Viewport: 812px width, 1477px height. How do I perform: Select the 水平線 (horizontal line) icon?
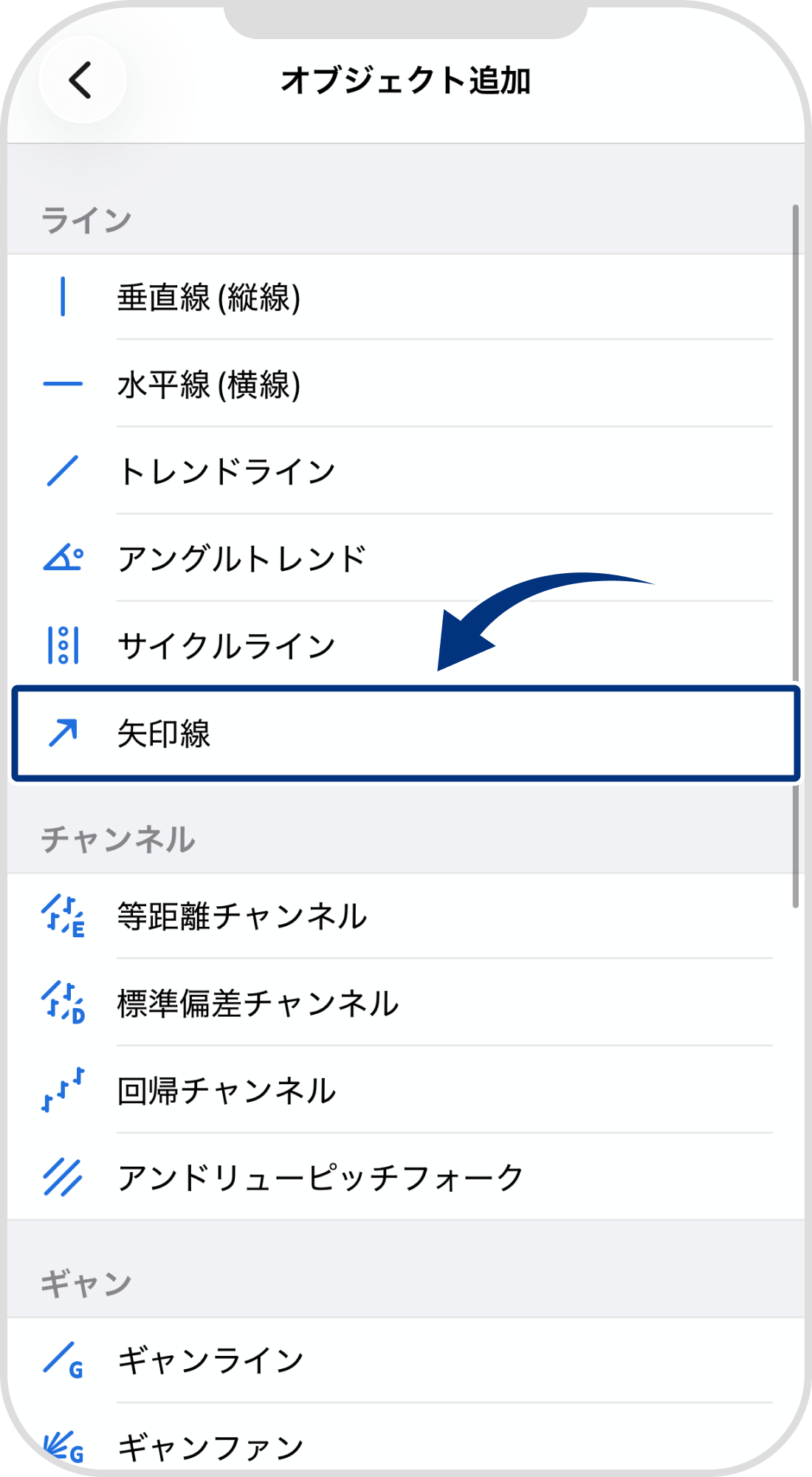(63, 383)
